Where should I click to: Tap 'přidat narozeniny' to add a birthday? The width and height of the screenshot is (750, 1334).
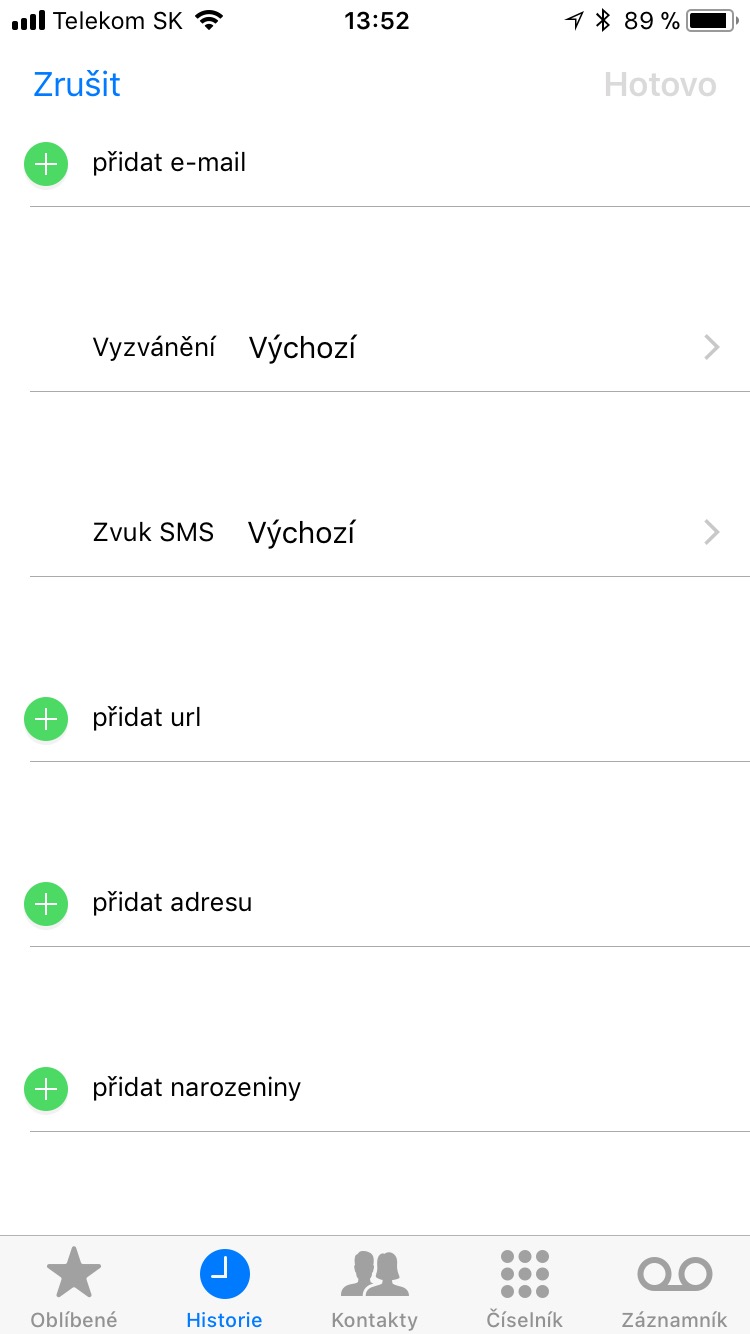click(196, 1088)
